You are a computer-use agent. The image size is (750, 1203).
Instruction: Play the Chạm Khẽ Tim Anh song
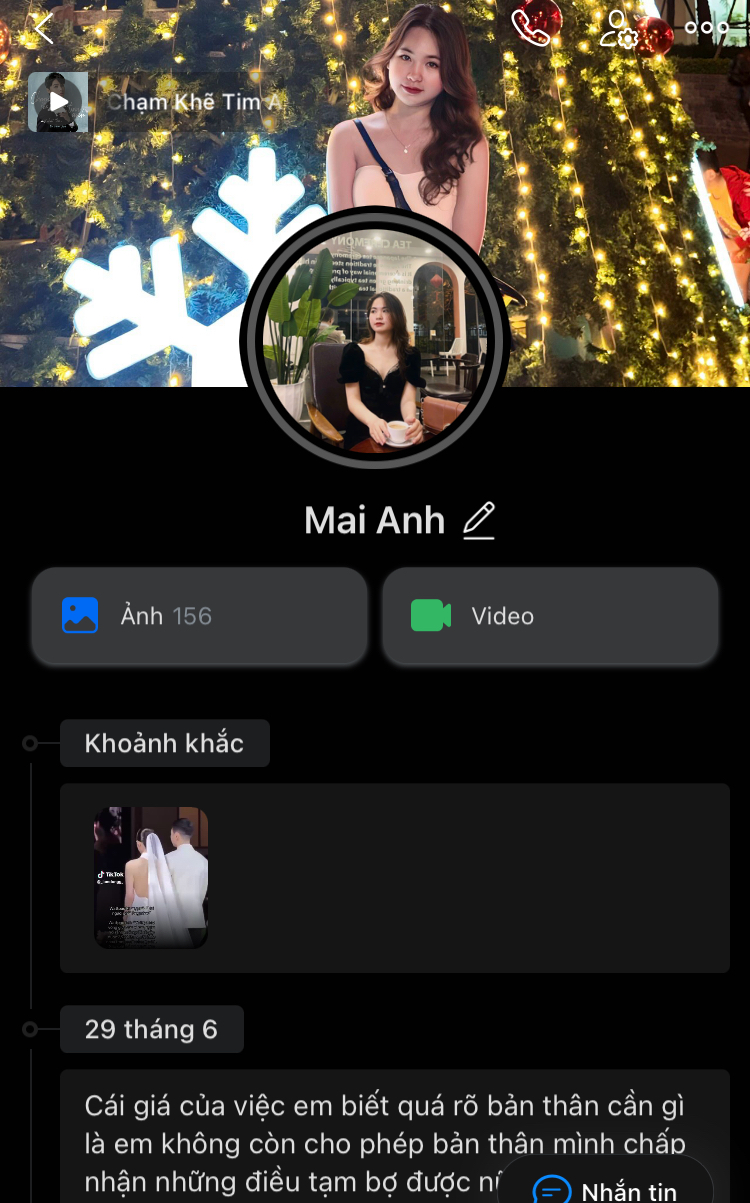58,102
